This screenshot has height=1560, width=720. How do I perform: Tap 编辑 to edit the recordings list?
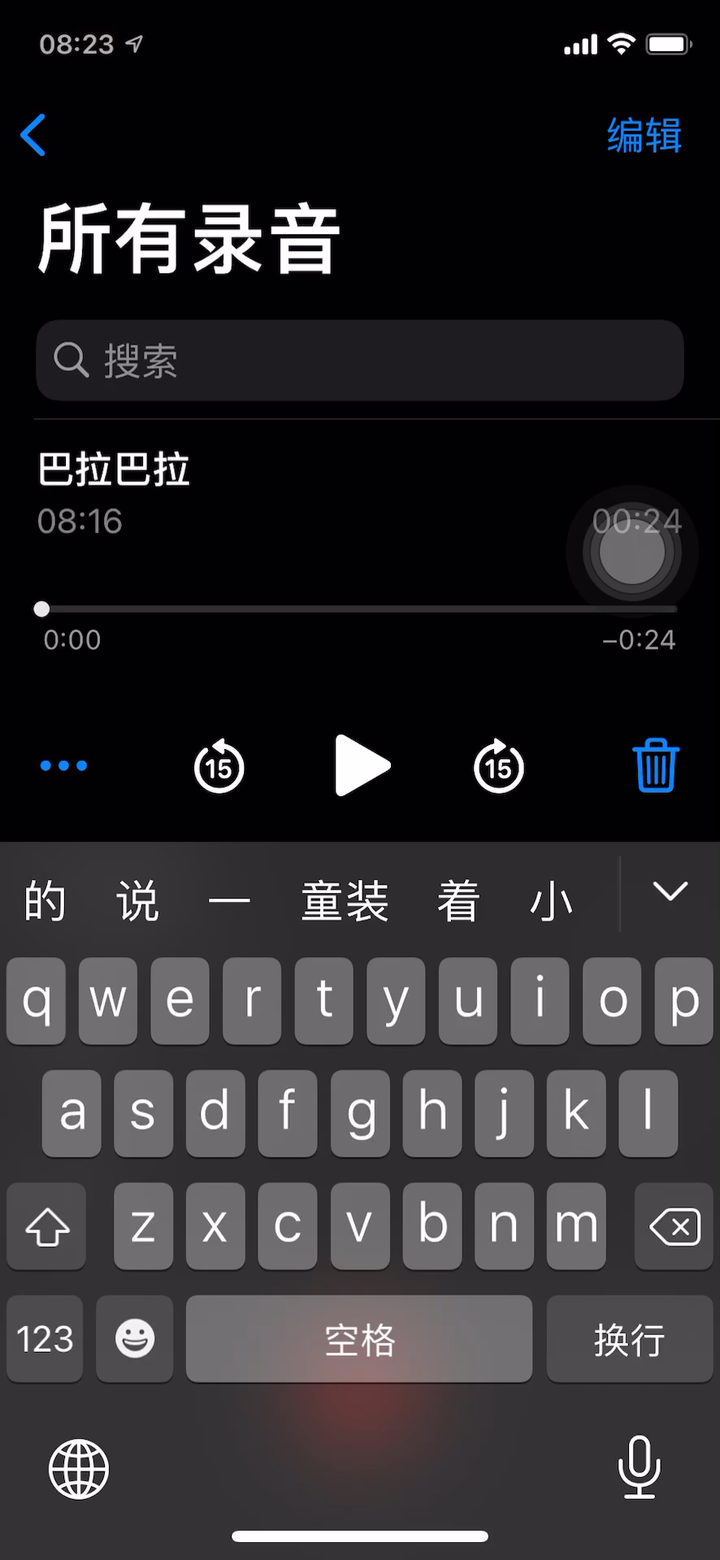(x=644, y=135)
